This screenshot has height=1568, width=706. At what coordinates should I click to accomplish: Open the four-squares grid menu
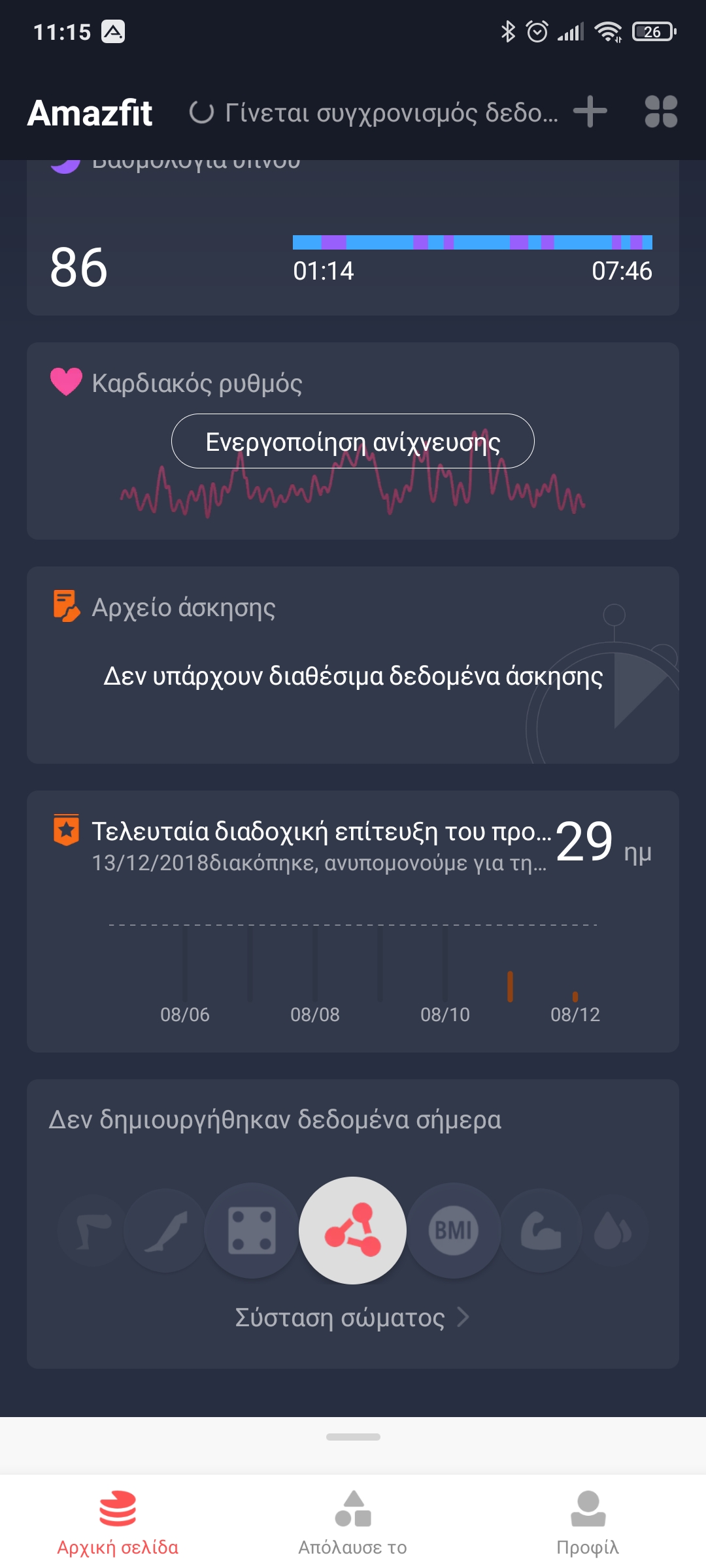click(661, 112)
